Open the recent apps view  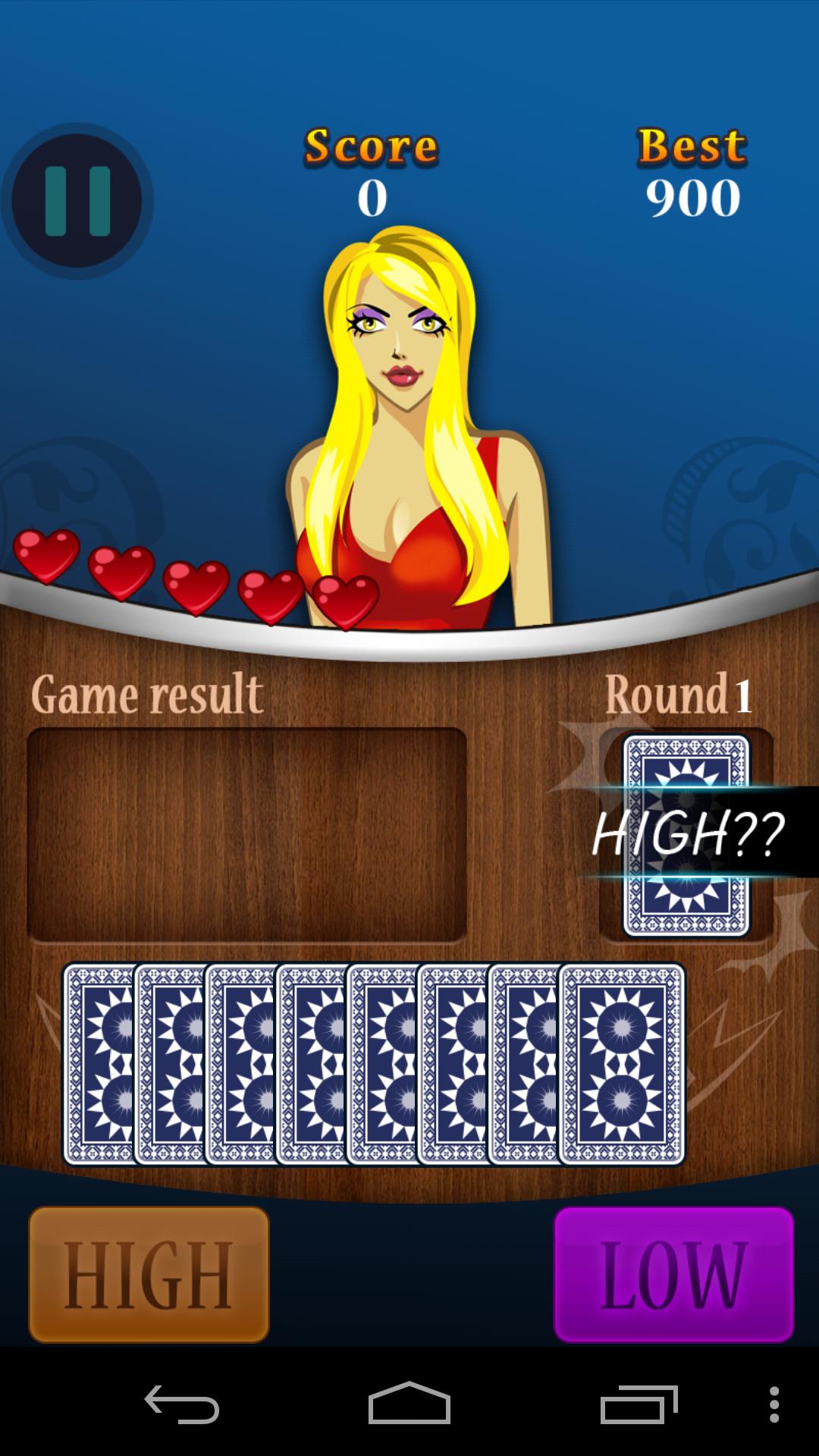[639, 1404]
